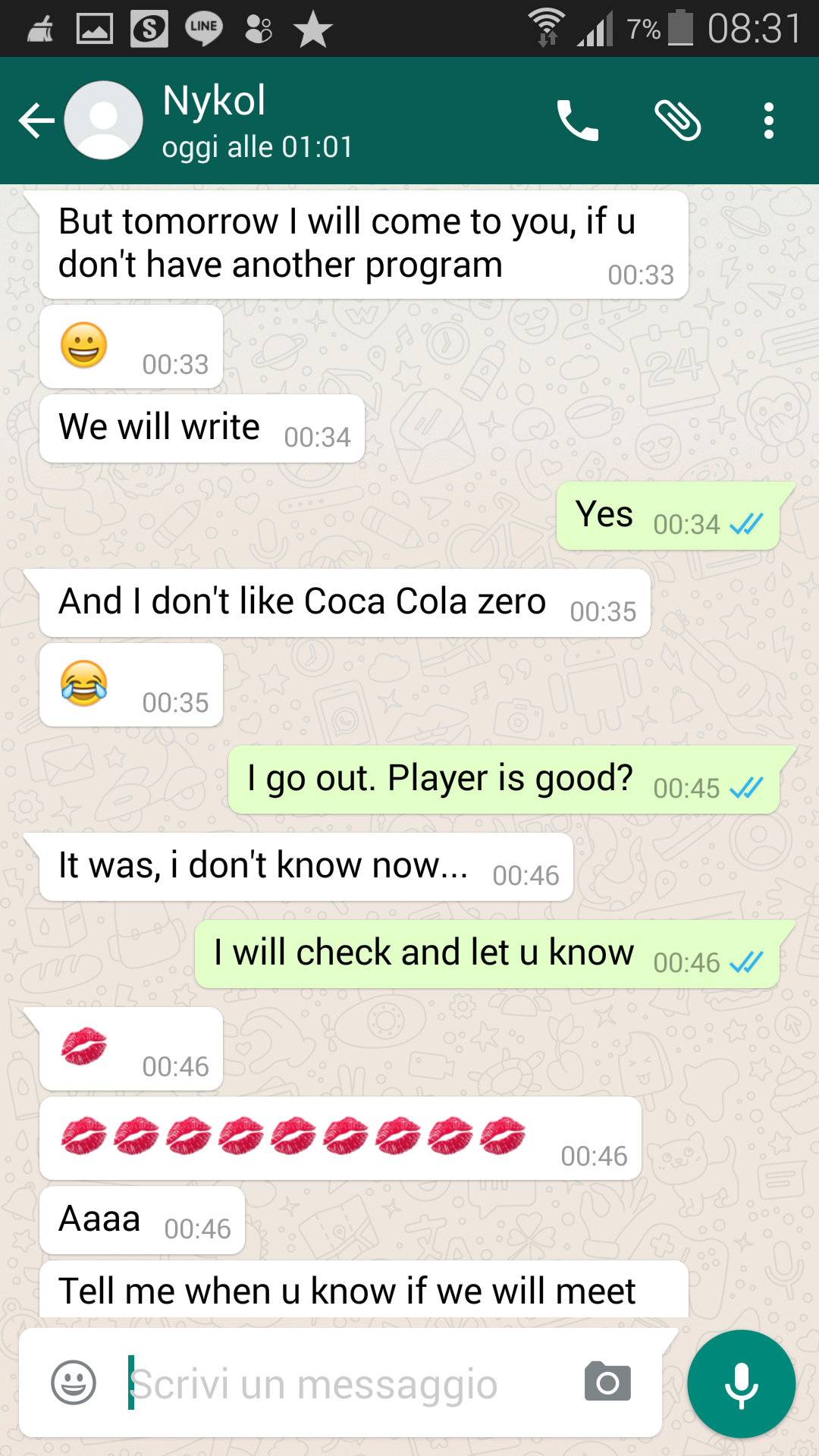Tap the voice message microphone button
819x1456 pixels.
741,1384
